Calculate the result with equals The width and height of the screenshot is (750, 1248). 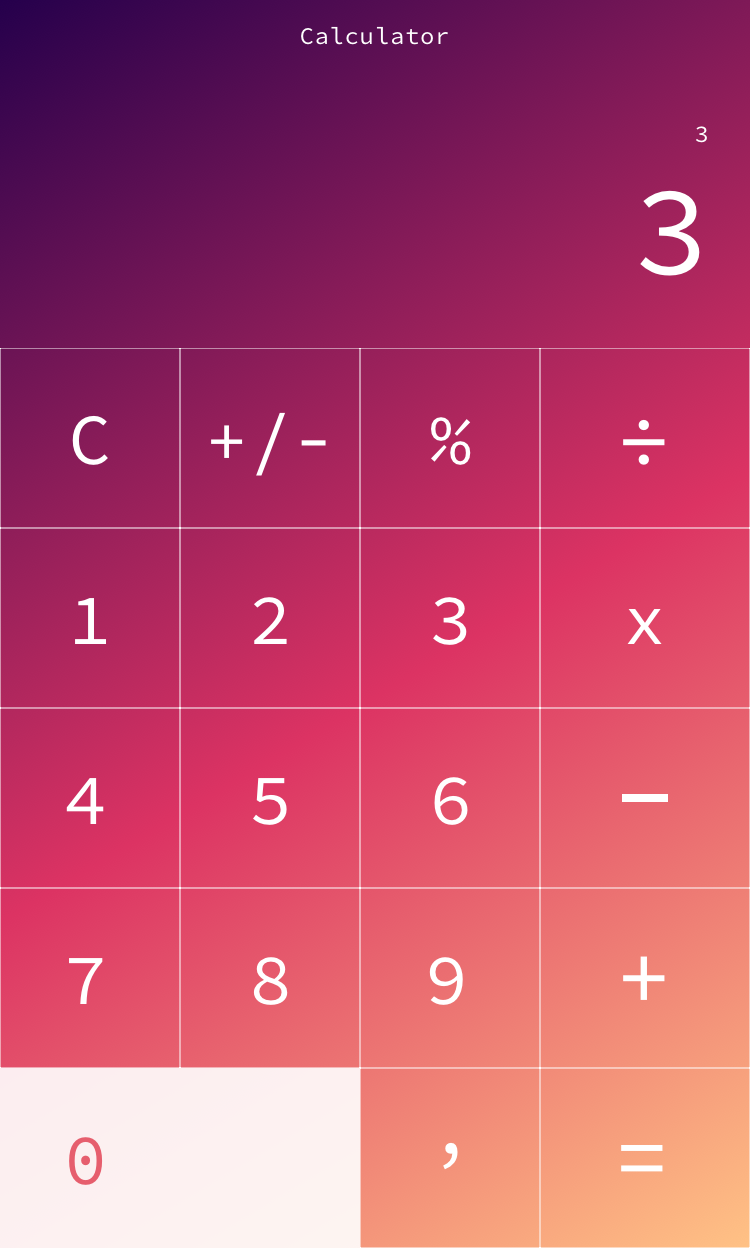click(x=645, y=1158)
